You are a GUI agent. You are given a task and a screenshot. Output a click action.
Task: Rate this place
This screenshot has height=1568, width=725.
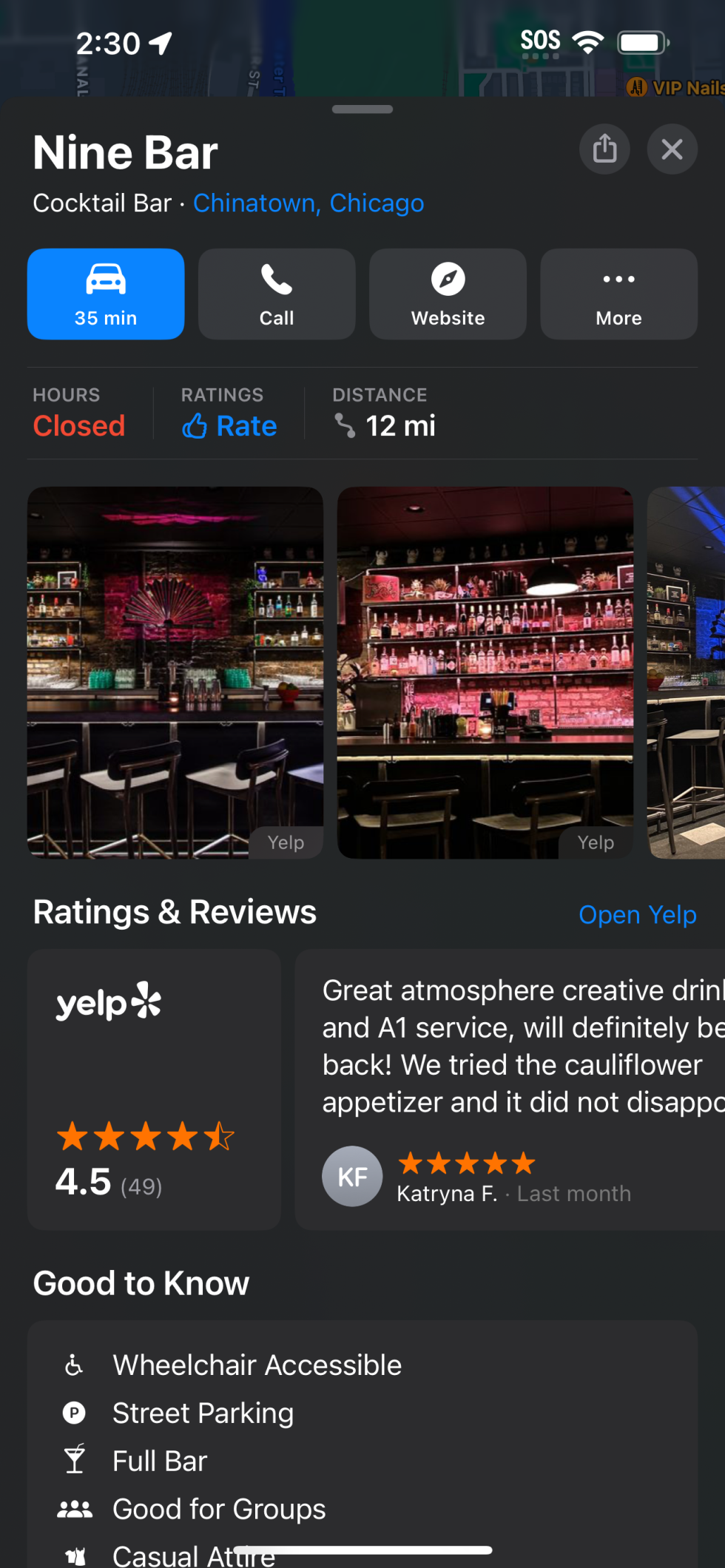pyautogui.click(x=229, y=425)
